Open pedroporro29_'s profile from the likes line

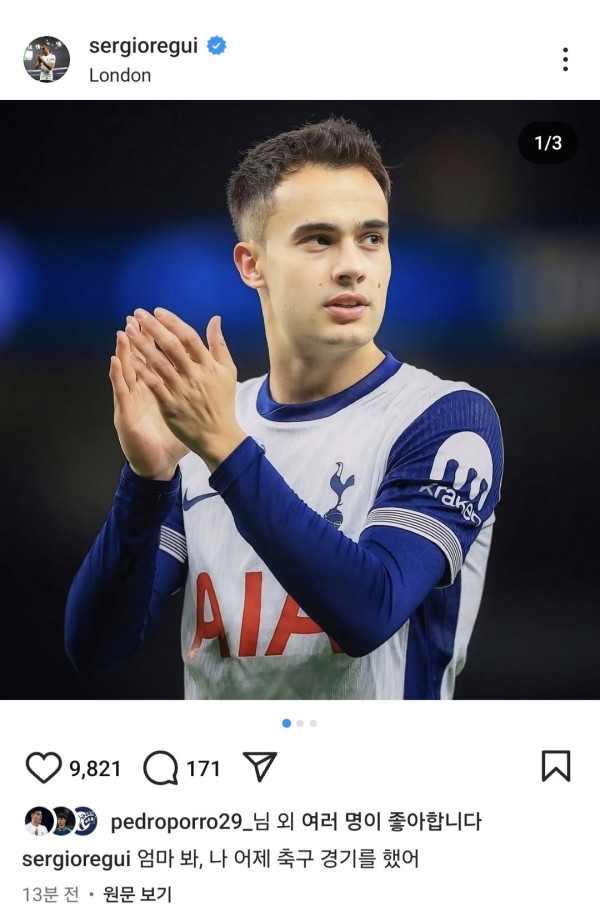click(177, 822)
